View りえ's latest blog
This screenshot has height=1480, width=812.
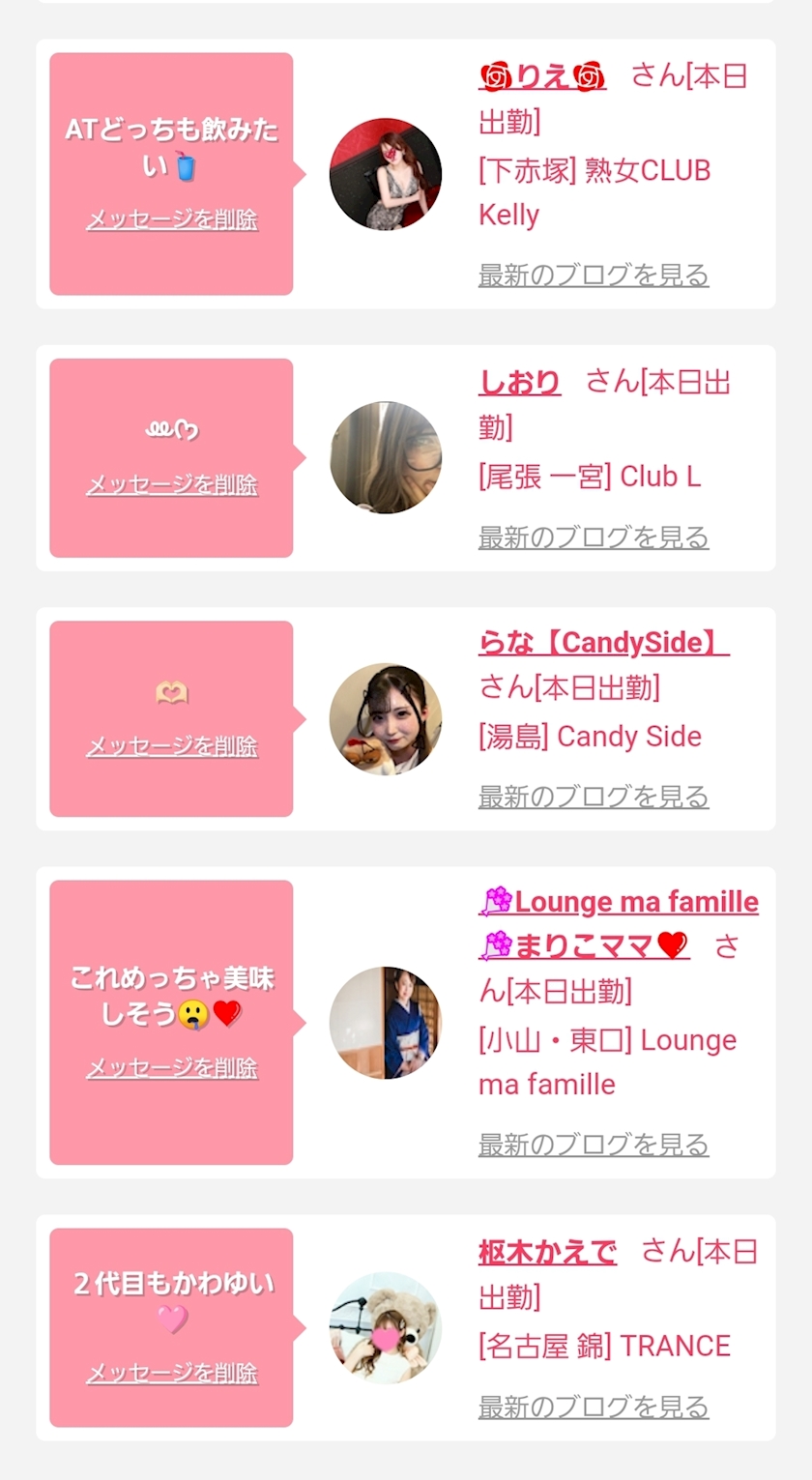[594, 275]
